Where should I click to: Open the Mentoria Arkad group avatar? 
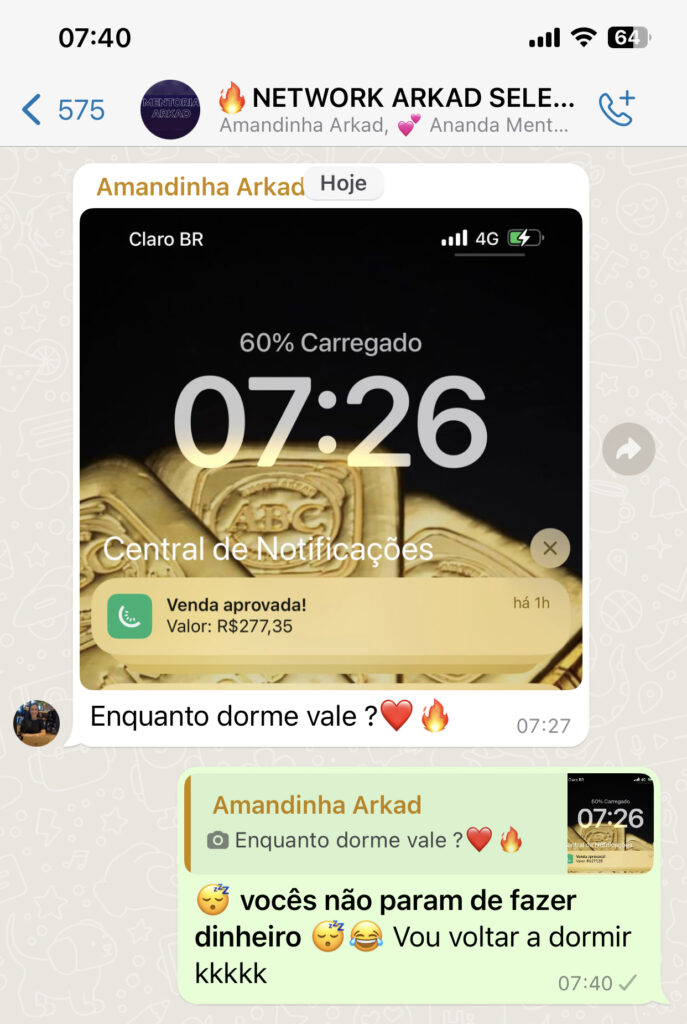170,109
